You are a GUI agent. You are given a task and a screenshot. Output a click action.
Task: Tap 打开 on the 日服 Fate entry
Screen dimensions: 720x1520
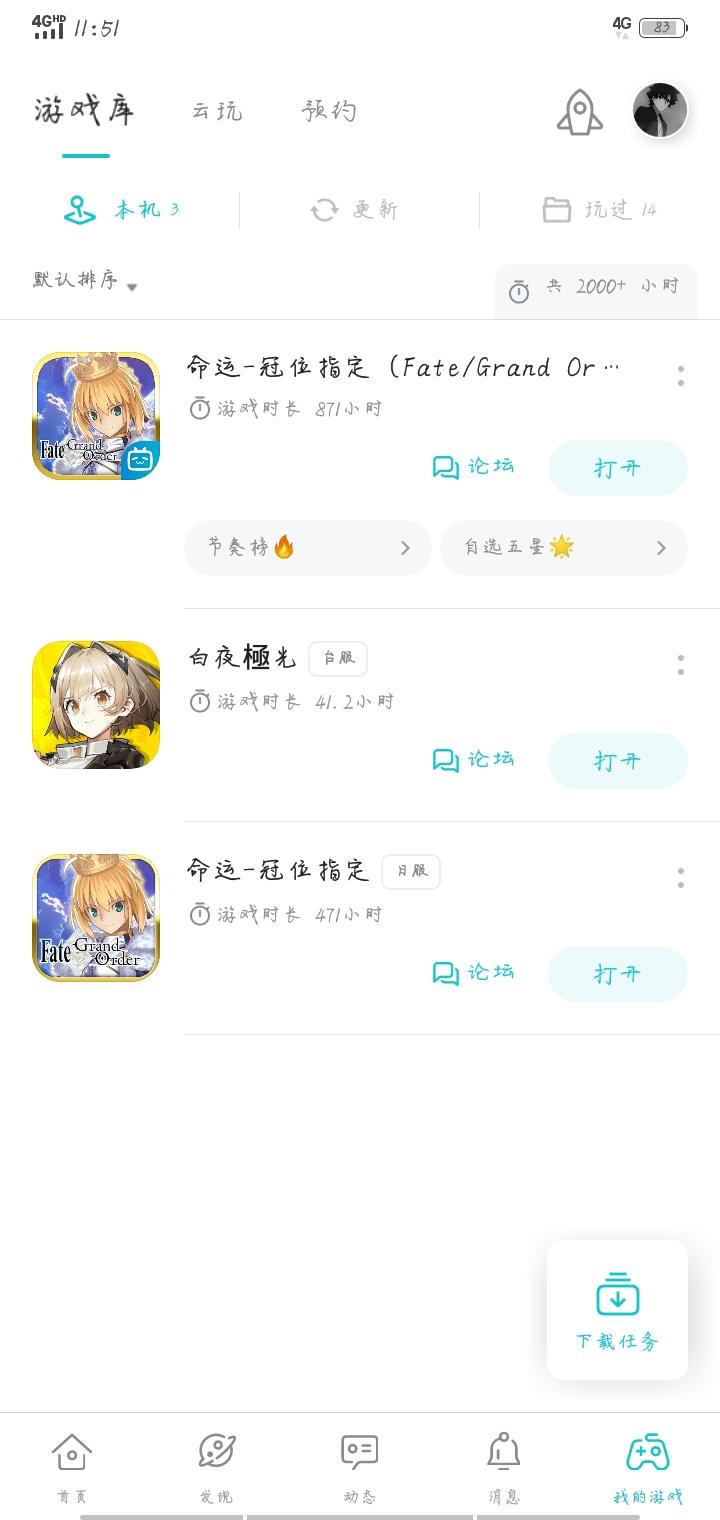coord(617,973)
